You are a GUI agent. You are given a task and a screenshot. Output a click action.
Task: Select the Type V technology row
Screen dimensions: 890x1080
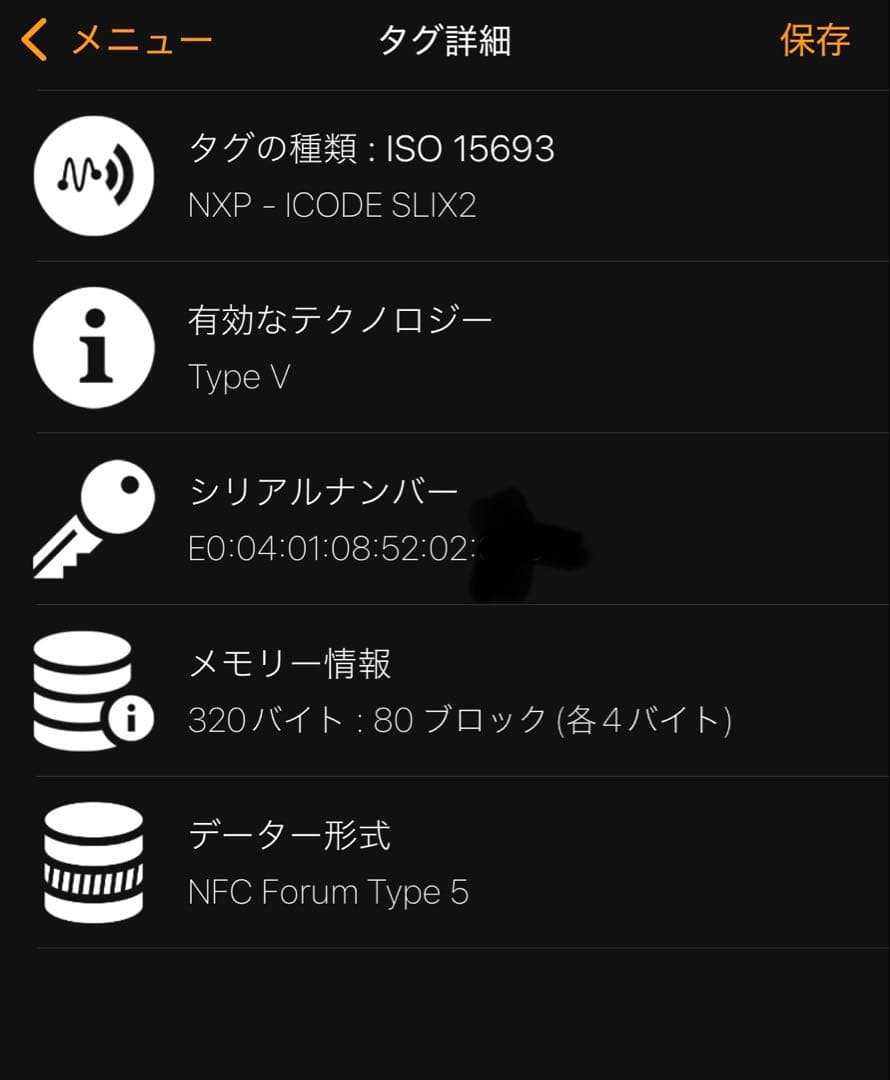[x=240, y=378]
